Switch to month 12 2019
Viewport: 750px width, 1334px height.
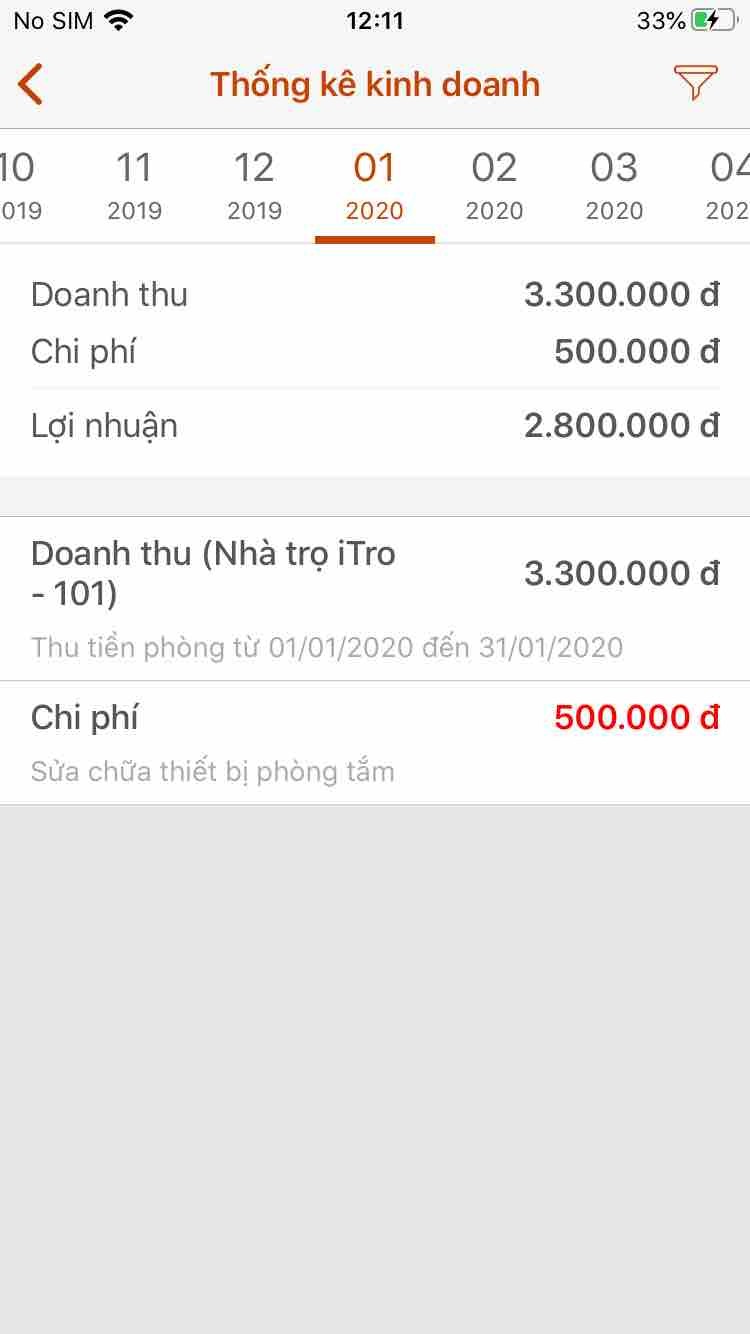254,186
